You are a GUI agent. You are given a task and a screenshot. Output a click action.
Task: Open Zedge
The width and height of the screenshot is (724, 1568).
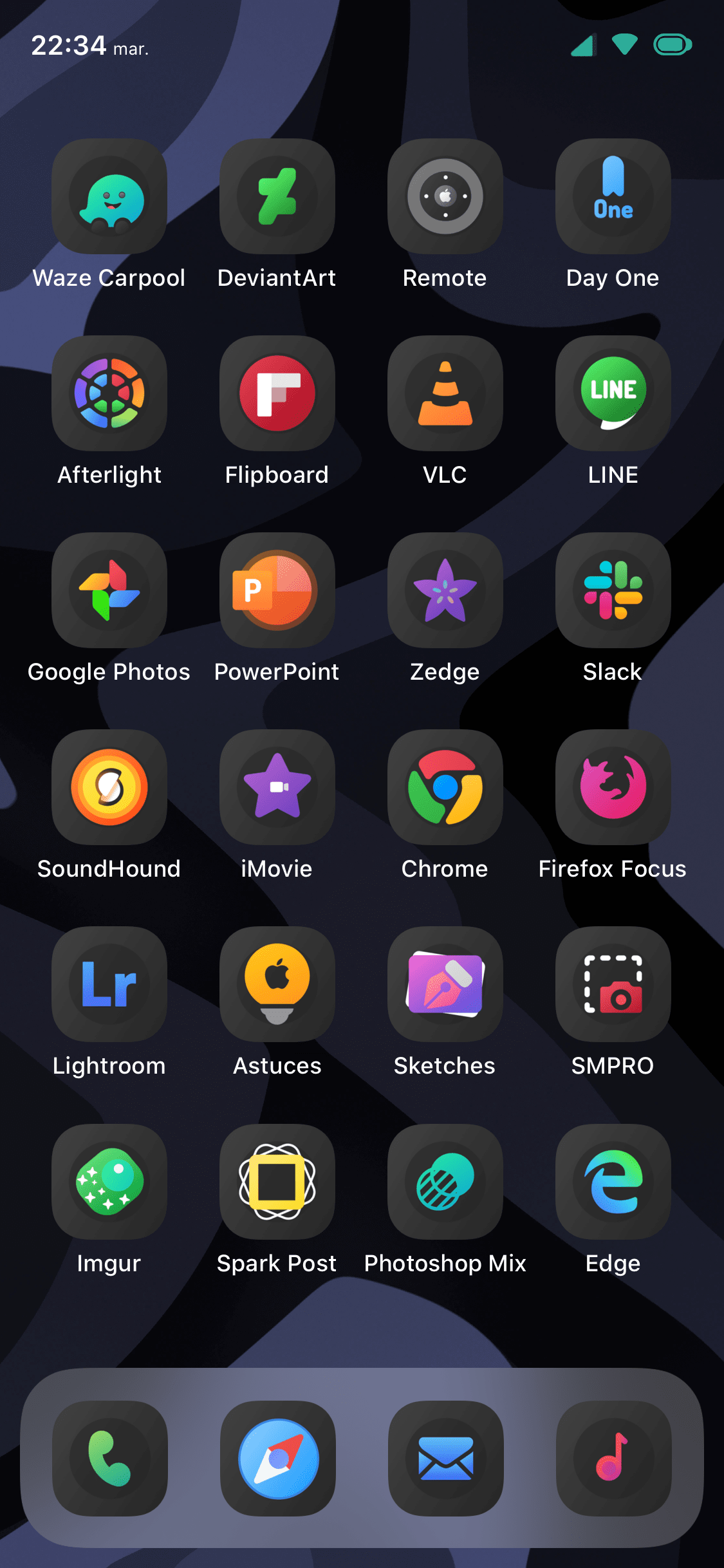pyautogui.click(x=445, y=590)
